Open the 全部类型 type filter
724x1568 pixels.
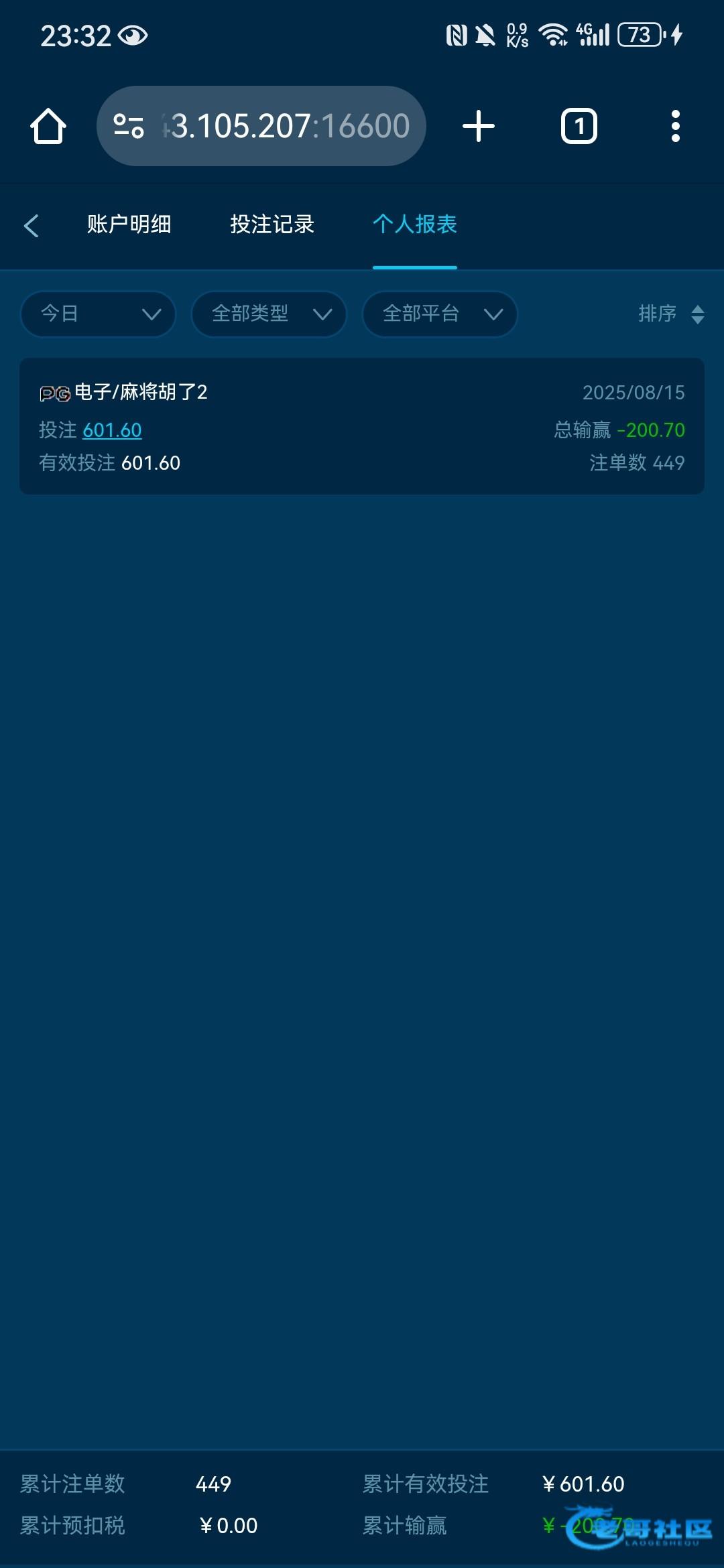[269, 314]
